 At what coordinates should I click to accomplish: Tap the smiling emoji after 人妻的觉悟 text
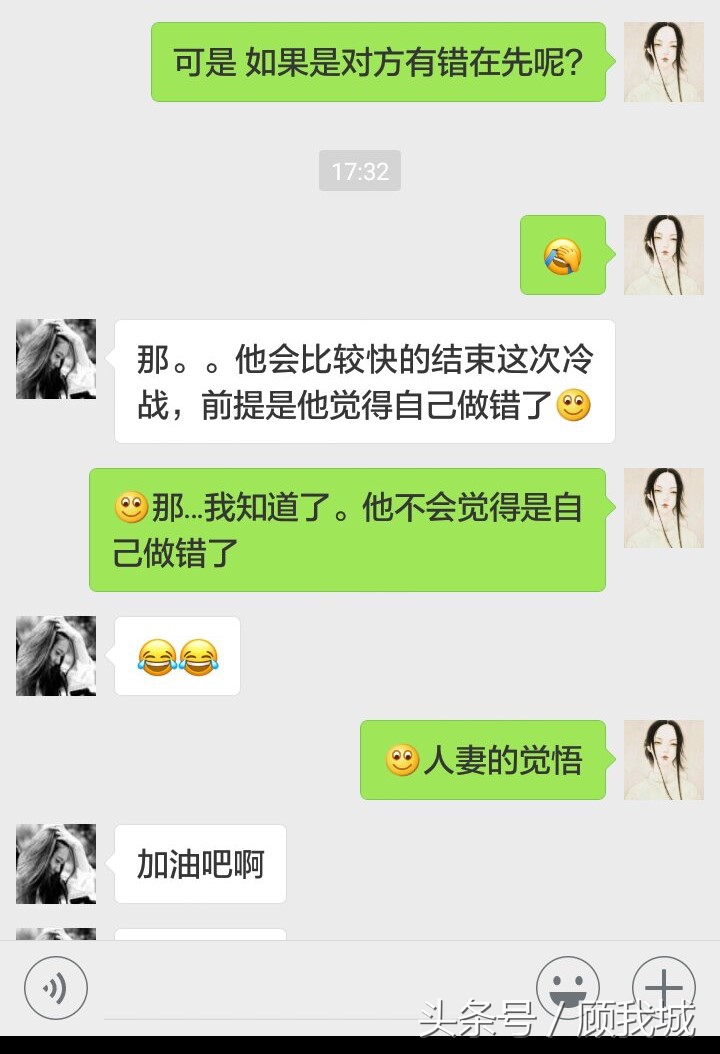401,761
